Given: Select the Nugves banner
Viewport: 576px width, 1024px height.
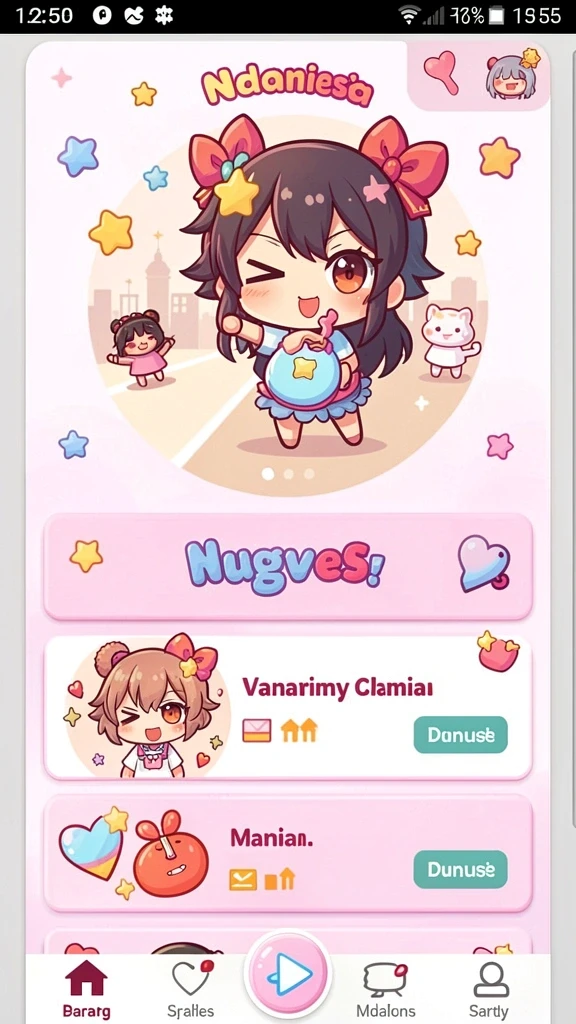Looking at the screenshot, I should [x=288, y=566].
